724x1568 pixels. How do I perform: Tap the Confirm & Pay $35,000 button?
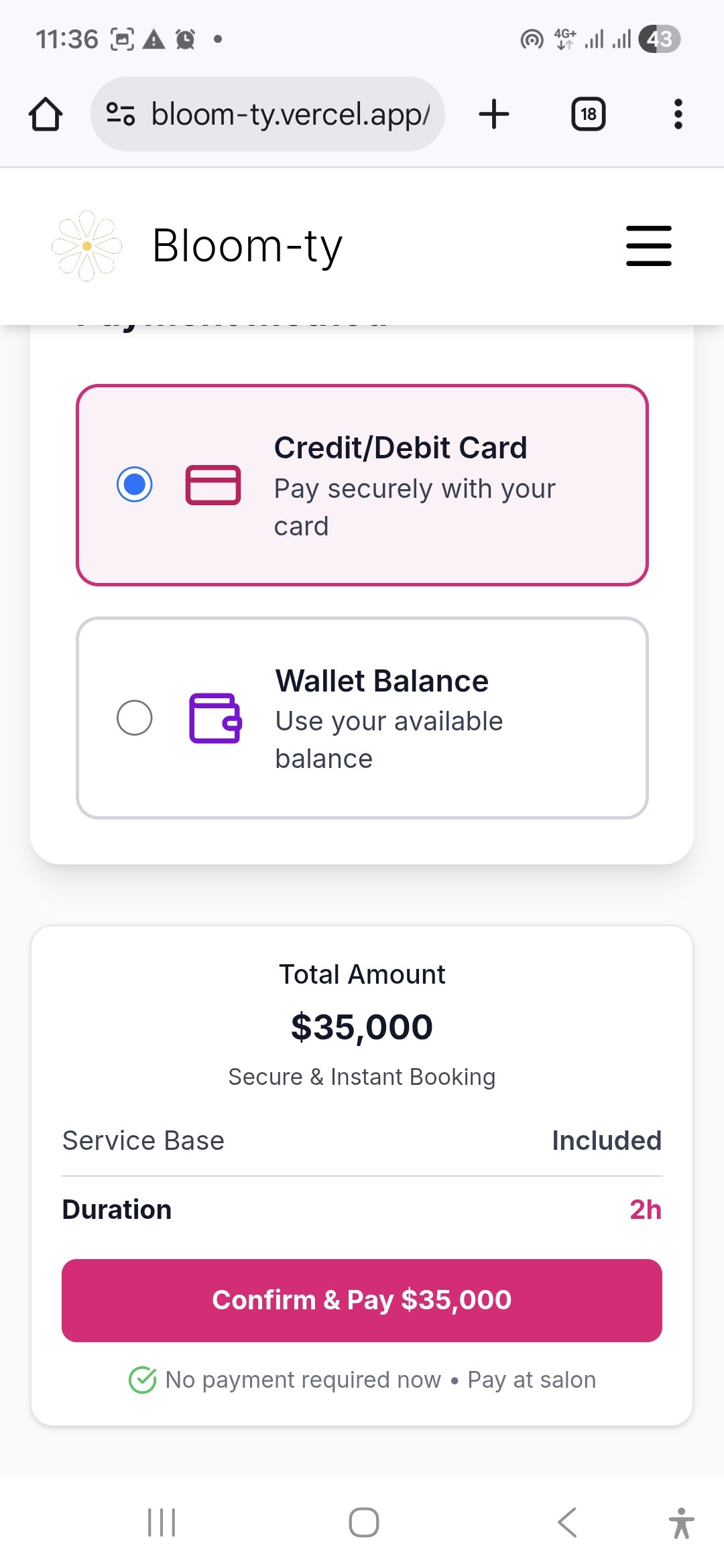tap(362, 1300)
